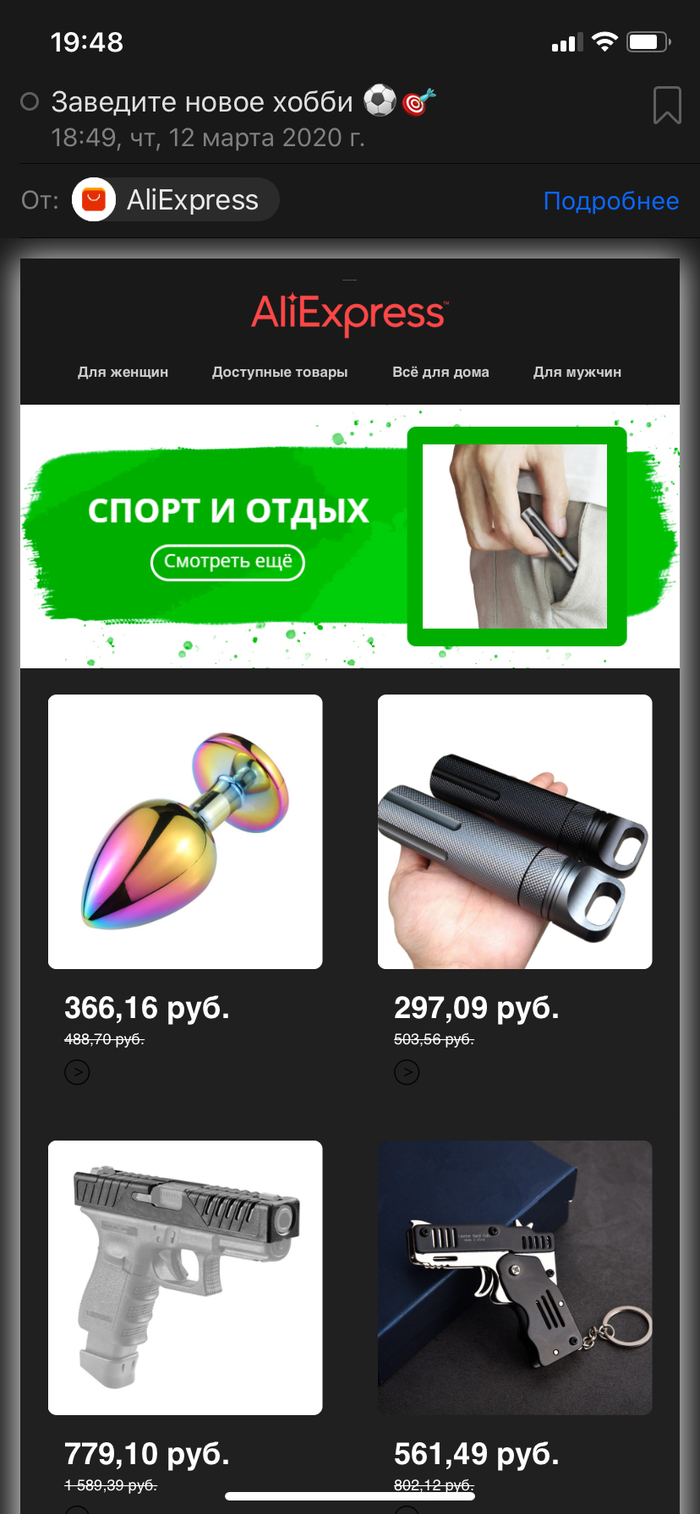Mark email unread via the circle indicator
Screen dimensions: 700x1514
(x=30, y=102)
